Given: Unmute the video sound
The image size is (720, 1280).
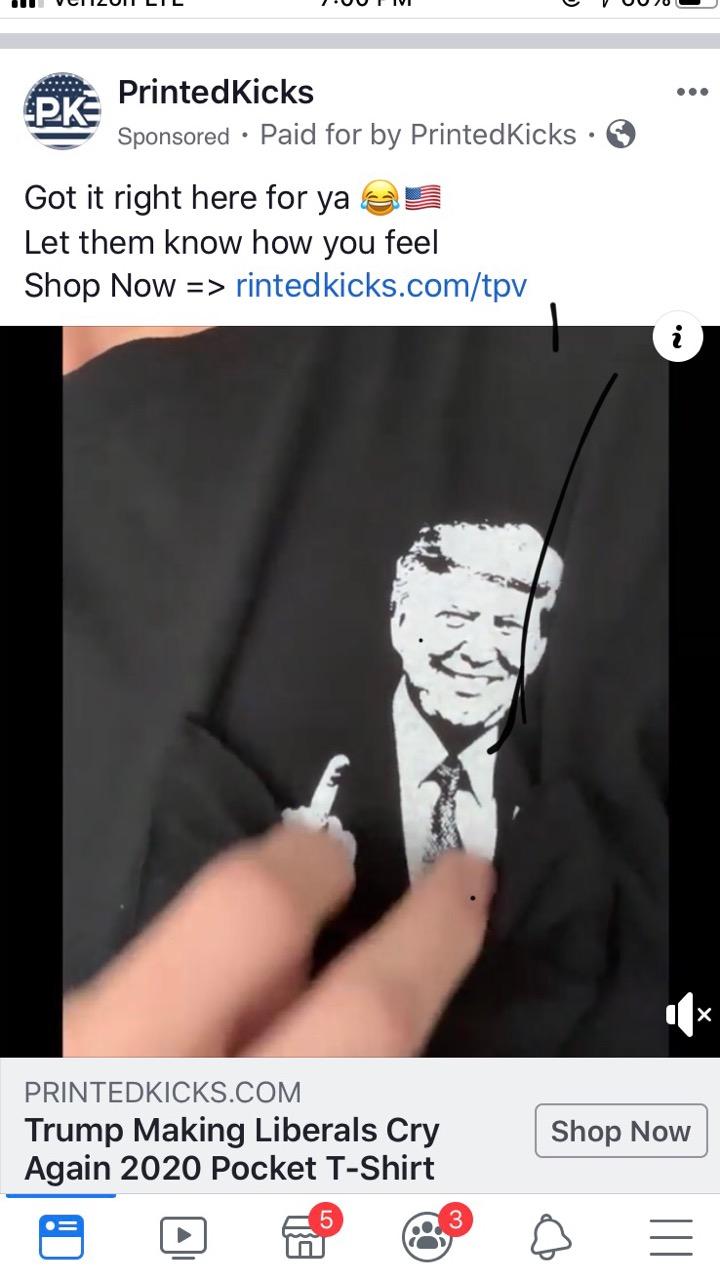Looking at the screenshot, I should click(x=687, y=1015).
